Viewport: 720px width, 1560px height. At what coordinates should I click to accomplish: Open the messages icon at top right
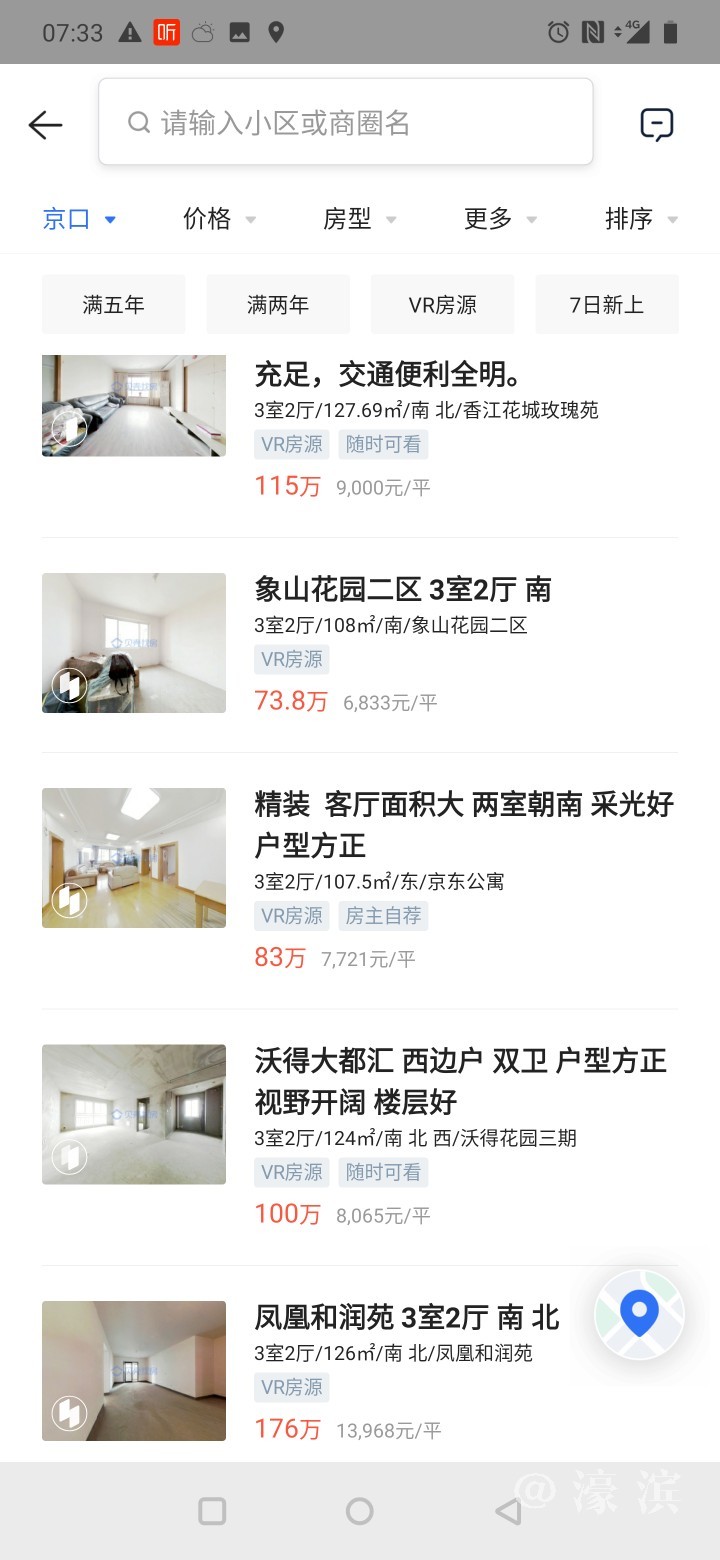(x=656, y=124)
